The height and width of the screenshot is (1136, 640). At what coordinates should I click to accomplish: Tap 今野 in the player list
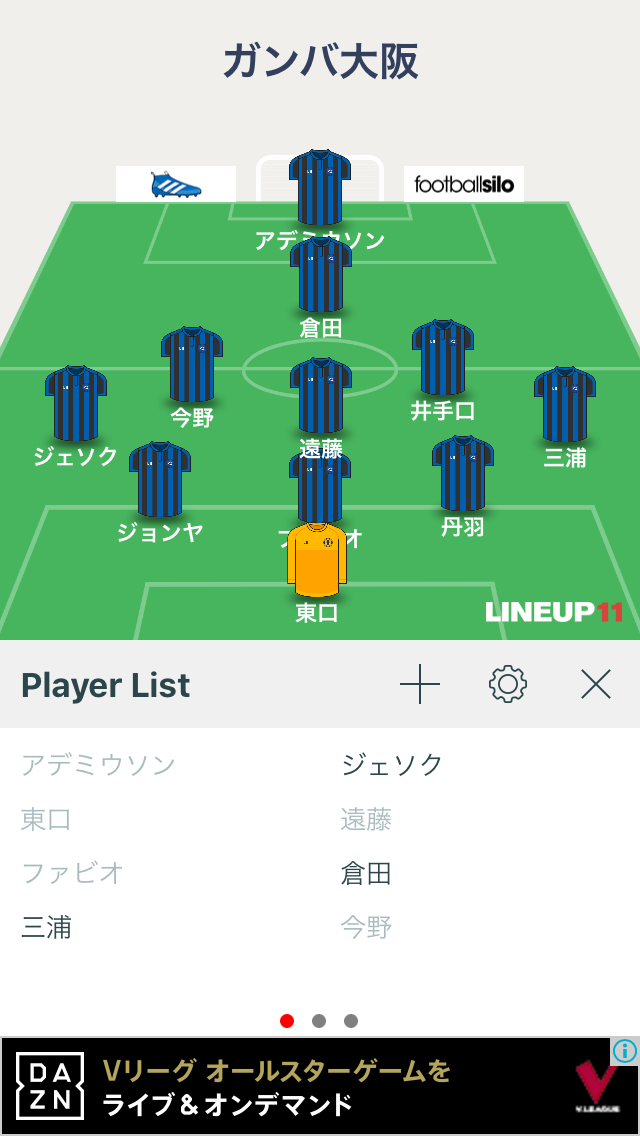366,927
